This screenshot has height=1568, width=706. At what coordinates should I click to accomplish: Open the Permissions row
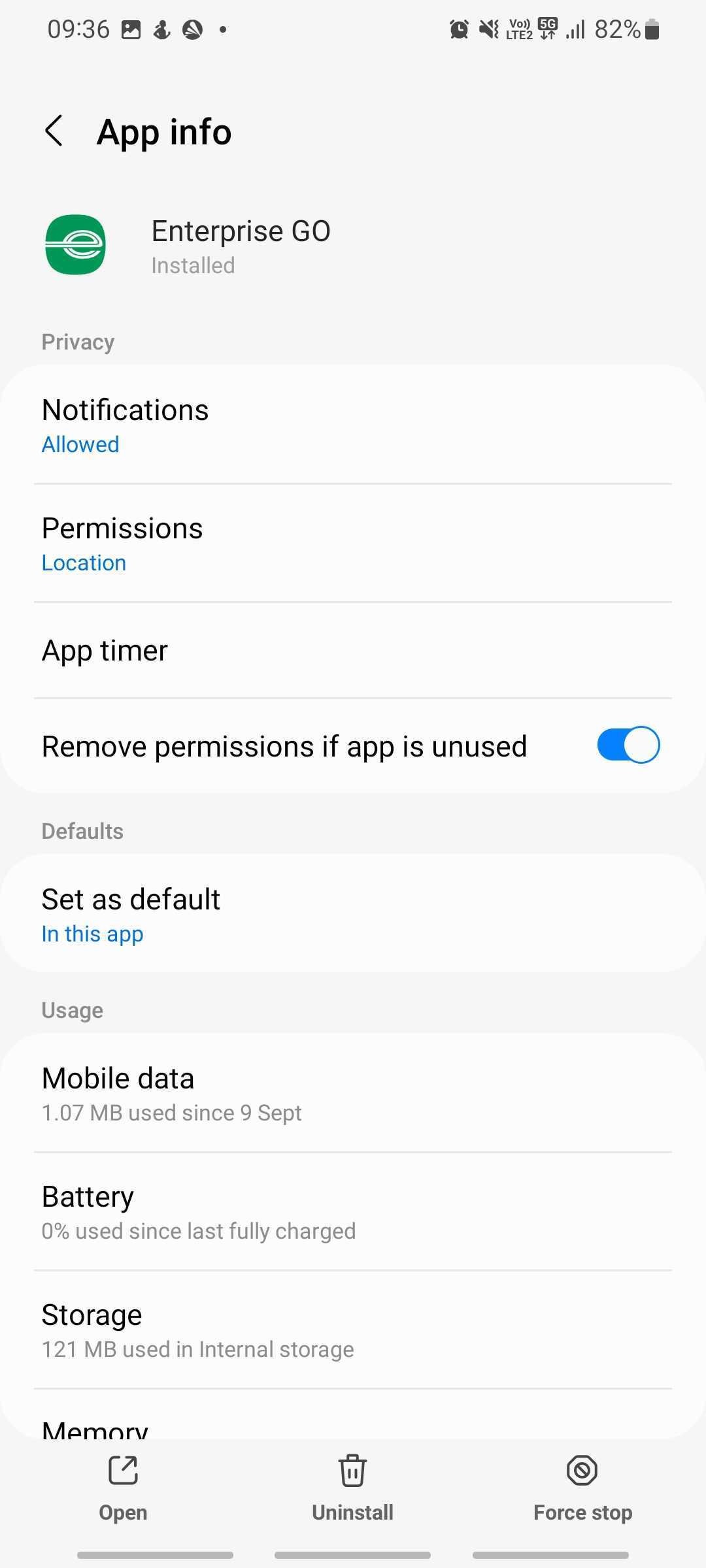pyautogui.click(x=353, y=544)
